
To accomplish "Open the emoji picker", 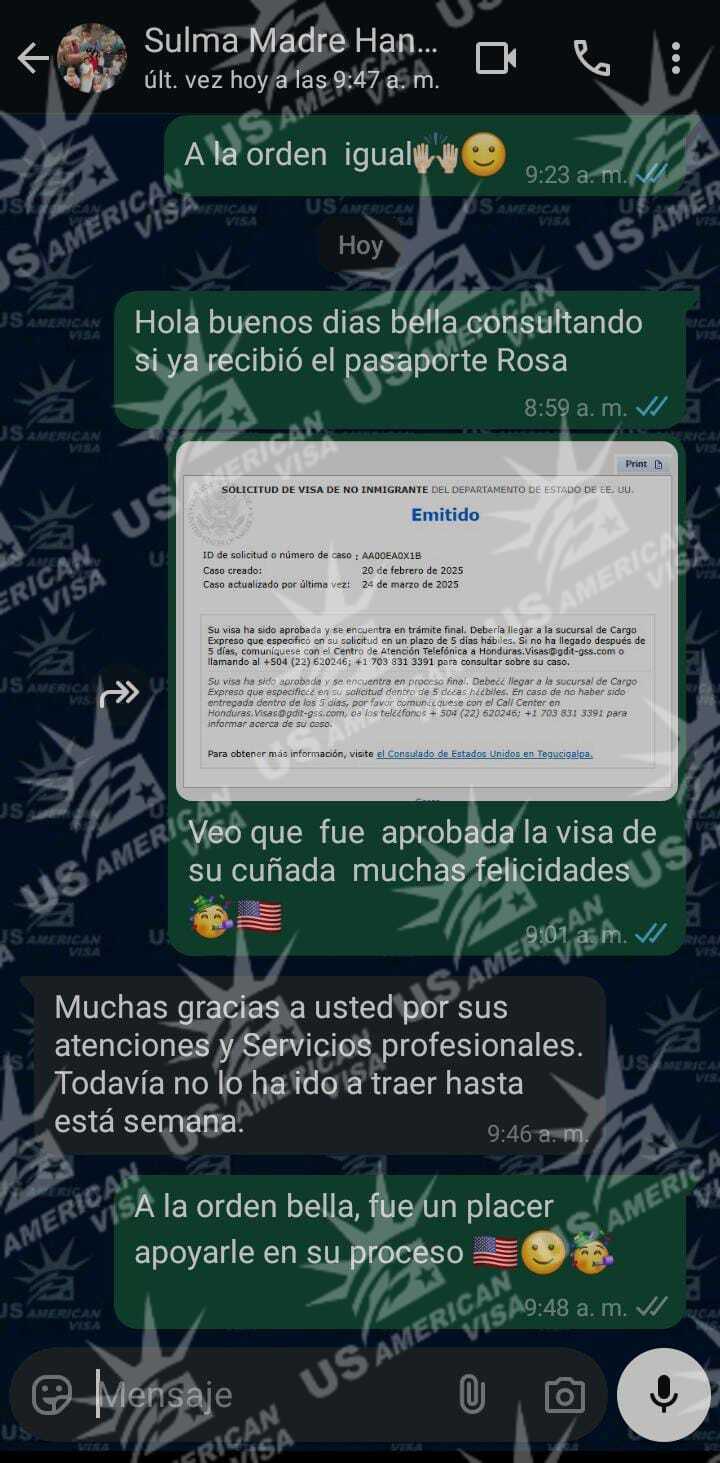I will click(x=52, y=1394).
